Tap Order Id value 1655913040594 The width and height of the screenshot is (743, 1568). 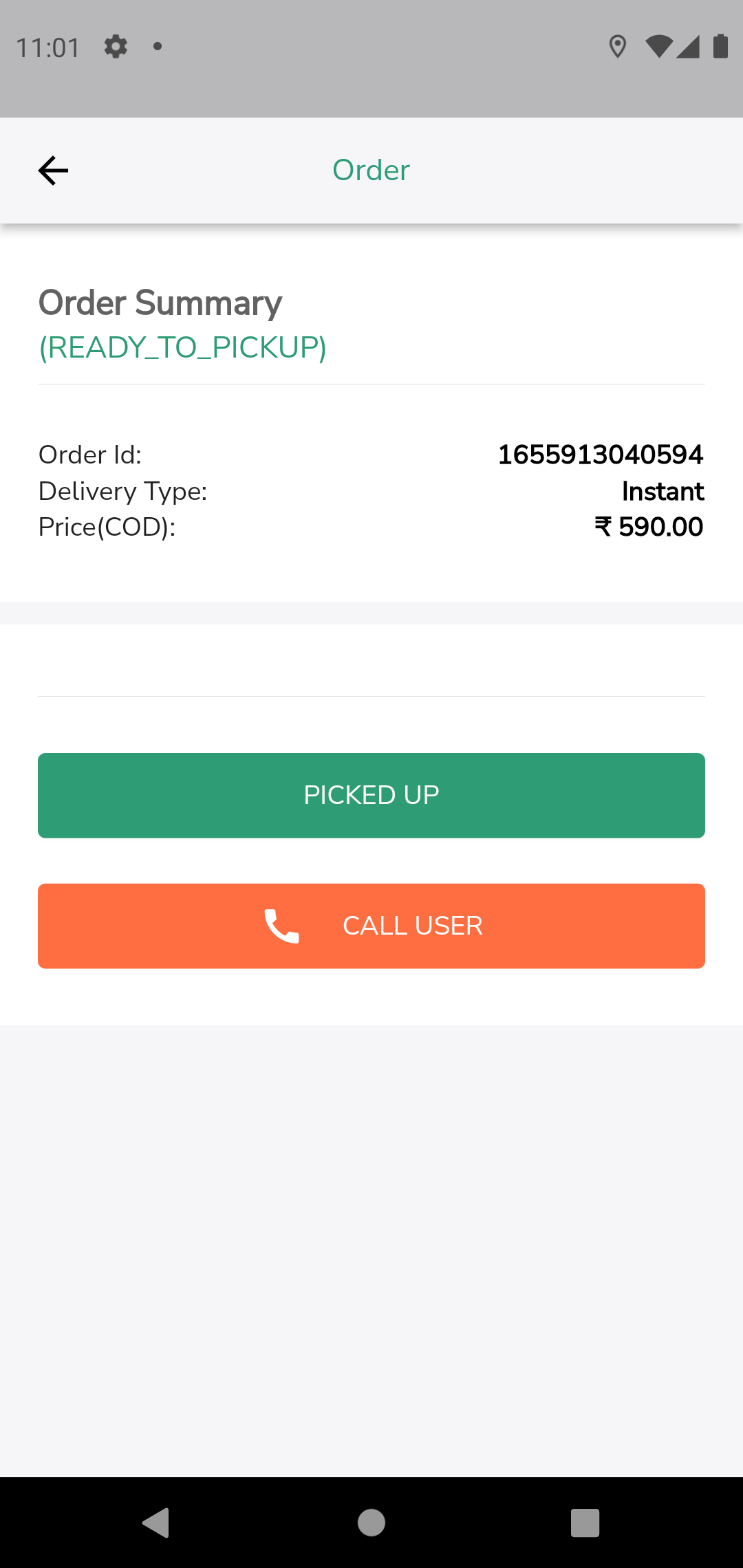(601, 455)
